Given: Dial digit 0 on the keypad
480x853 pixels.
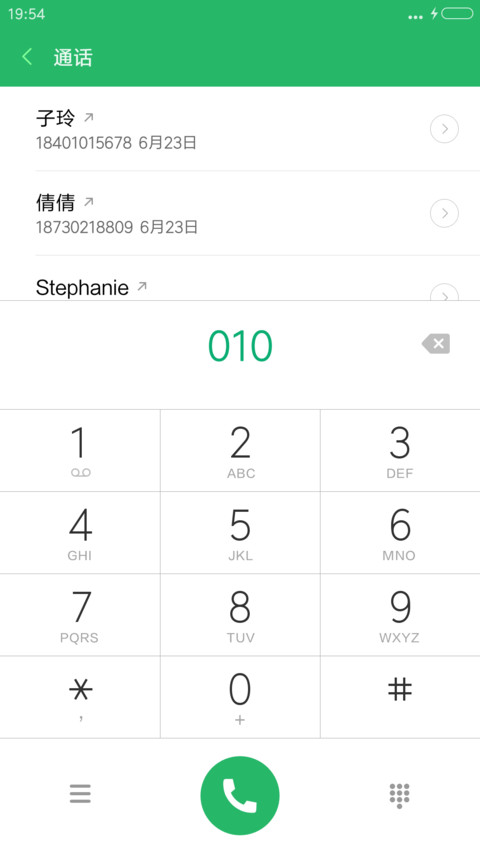Looking at the screenshot, I should (240, 697).
